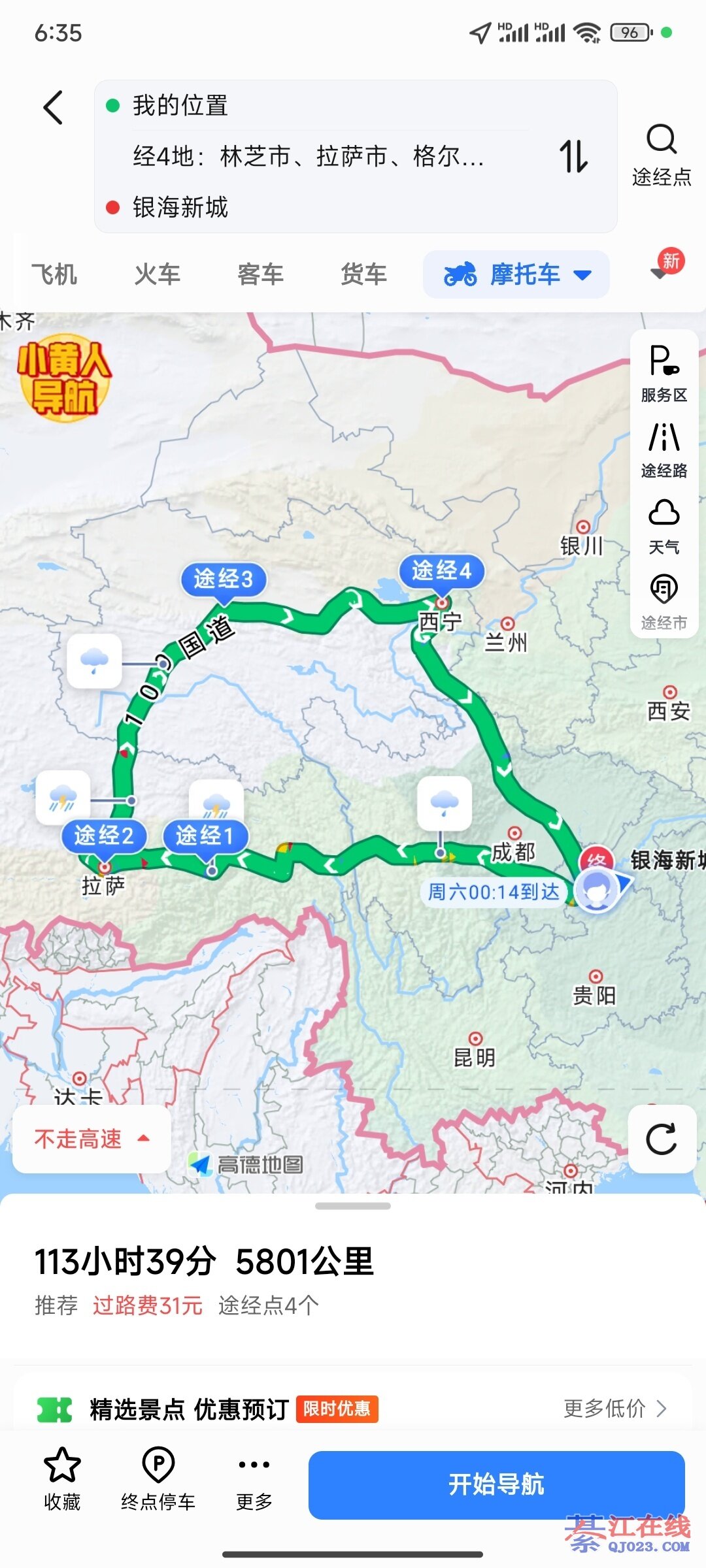This screenshot has width=706, height=1568.
Task: View 更多低价 attraction deals
Action: (x=614, y=1409)
